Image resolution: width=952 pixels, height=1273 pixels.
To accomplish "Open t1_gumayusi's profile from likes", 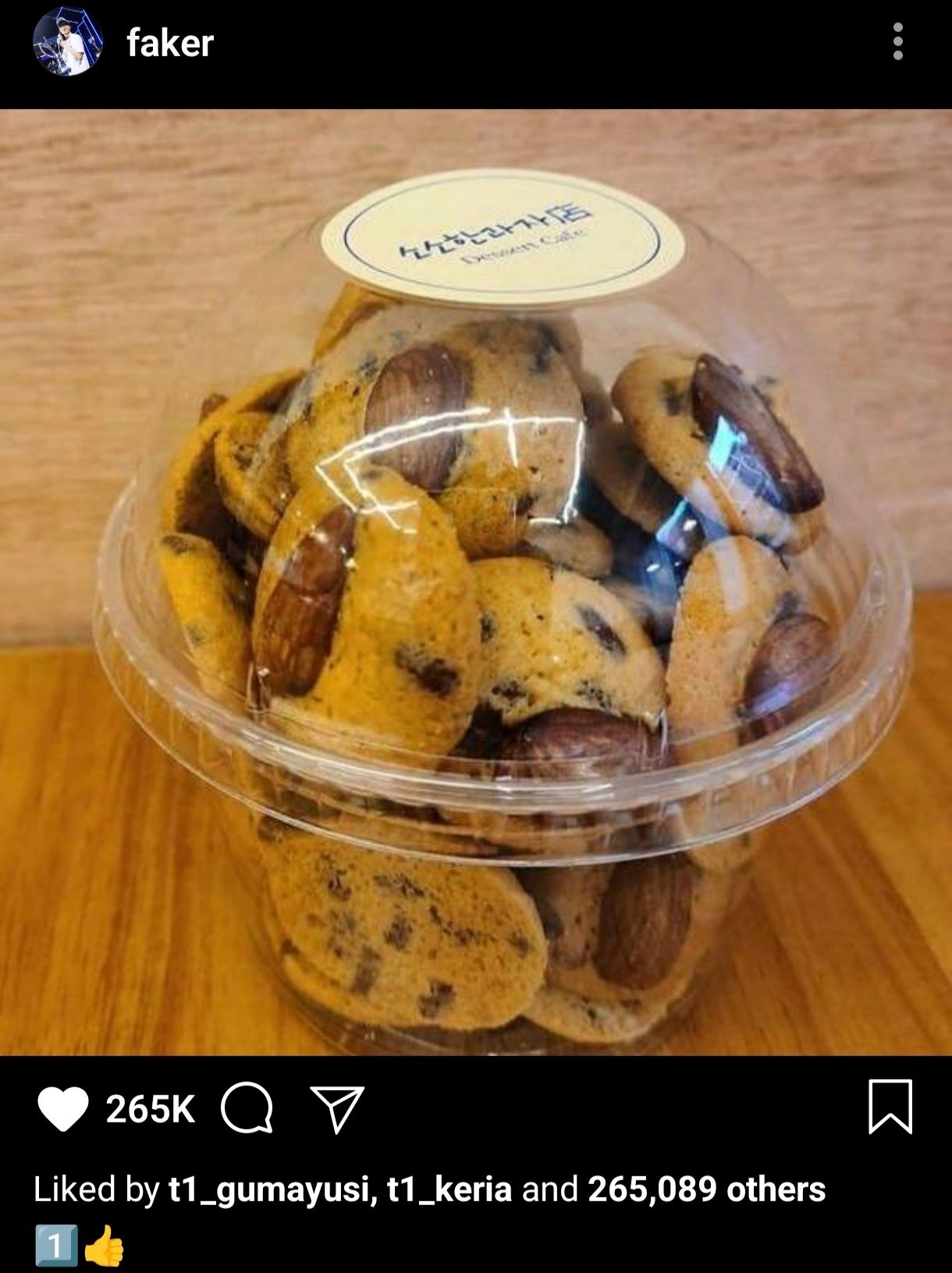I will 268,1189.
